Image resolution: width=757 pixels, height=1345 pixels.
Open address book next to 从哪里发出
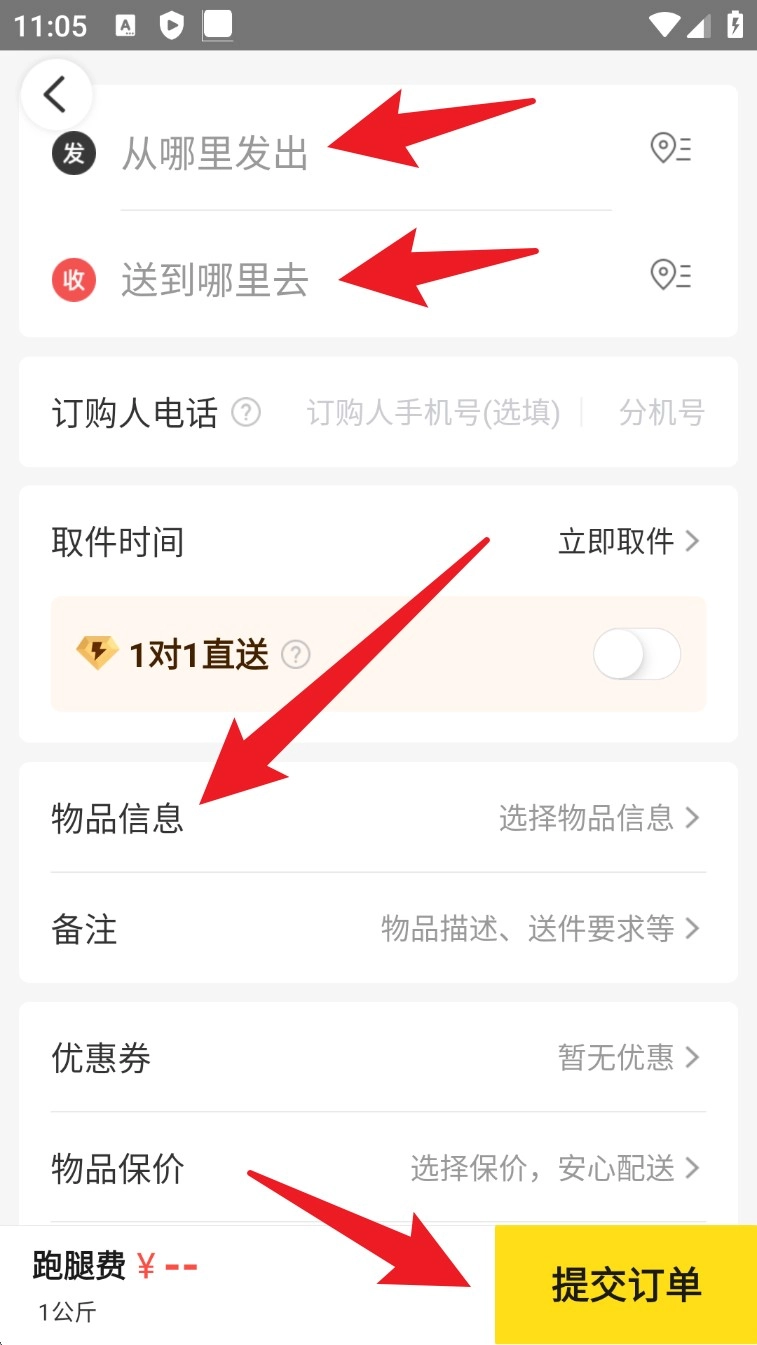[671, 150]
